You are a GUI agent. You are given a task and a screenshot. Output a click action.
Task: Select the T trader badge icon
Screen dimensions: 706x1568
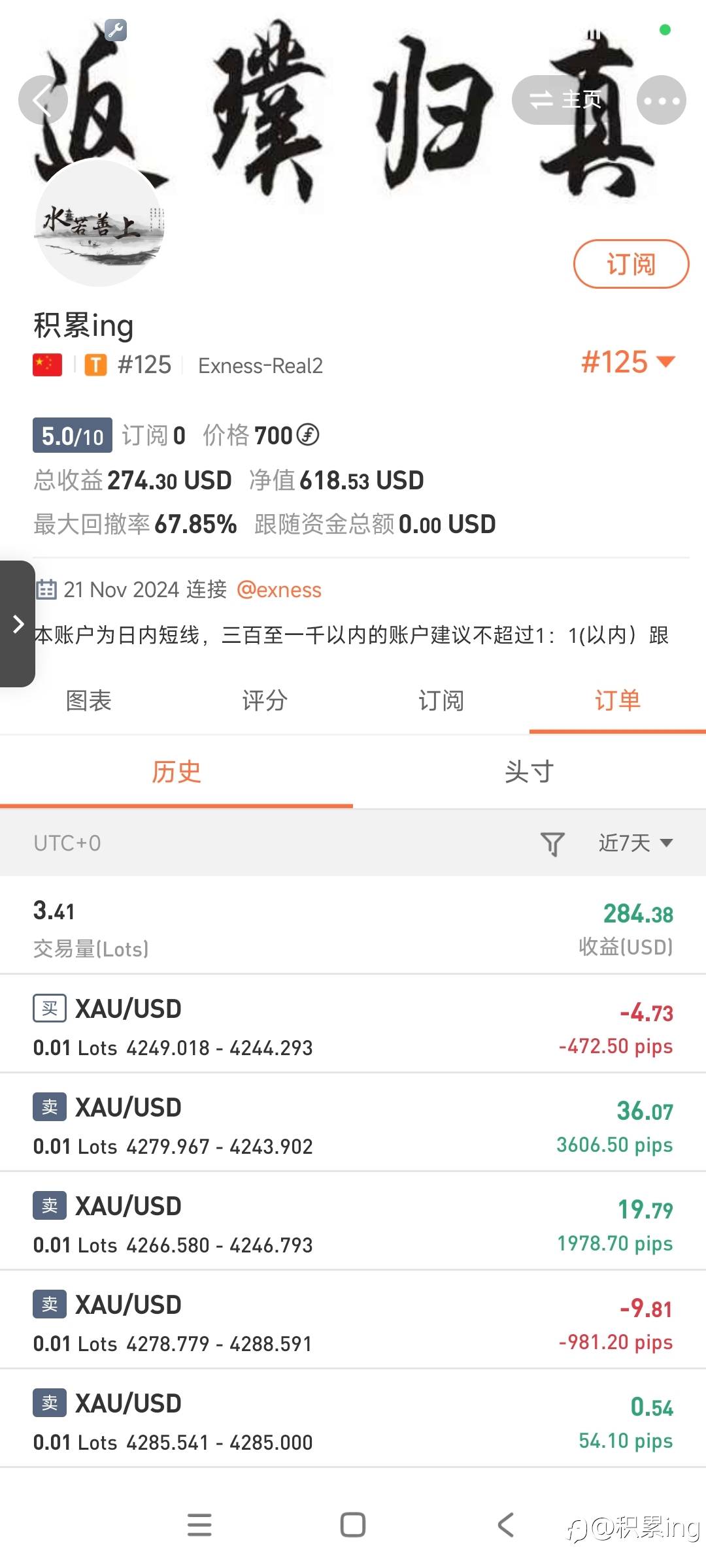coord(96,365)
